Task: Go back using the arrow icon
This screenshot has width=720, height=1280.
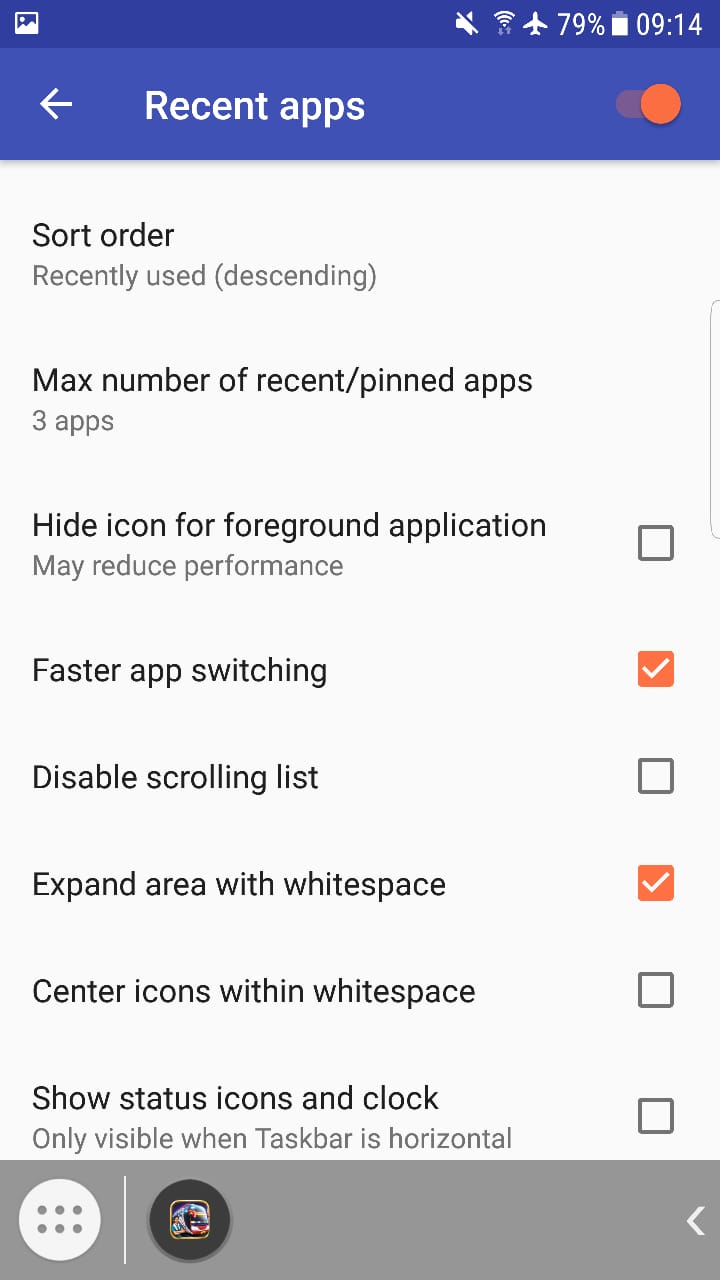Action: tap(56, 105)
